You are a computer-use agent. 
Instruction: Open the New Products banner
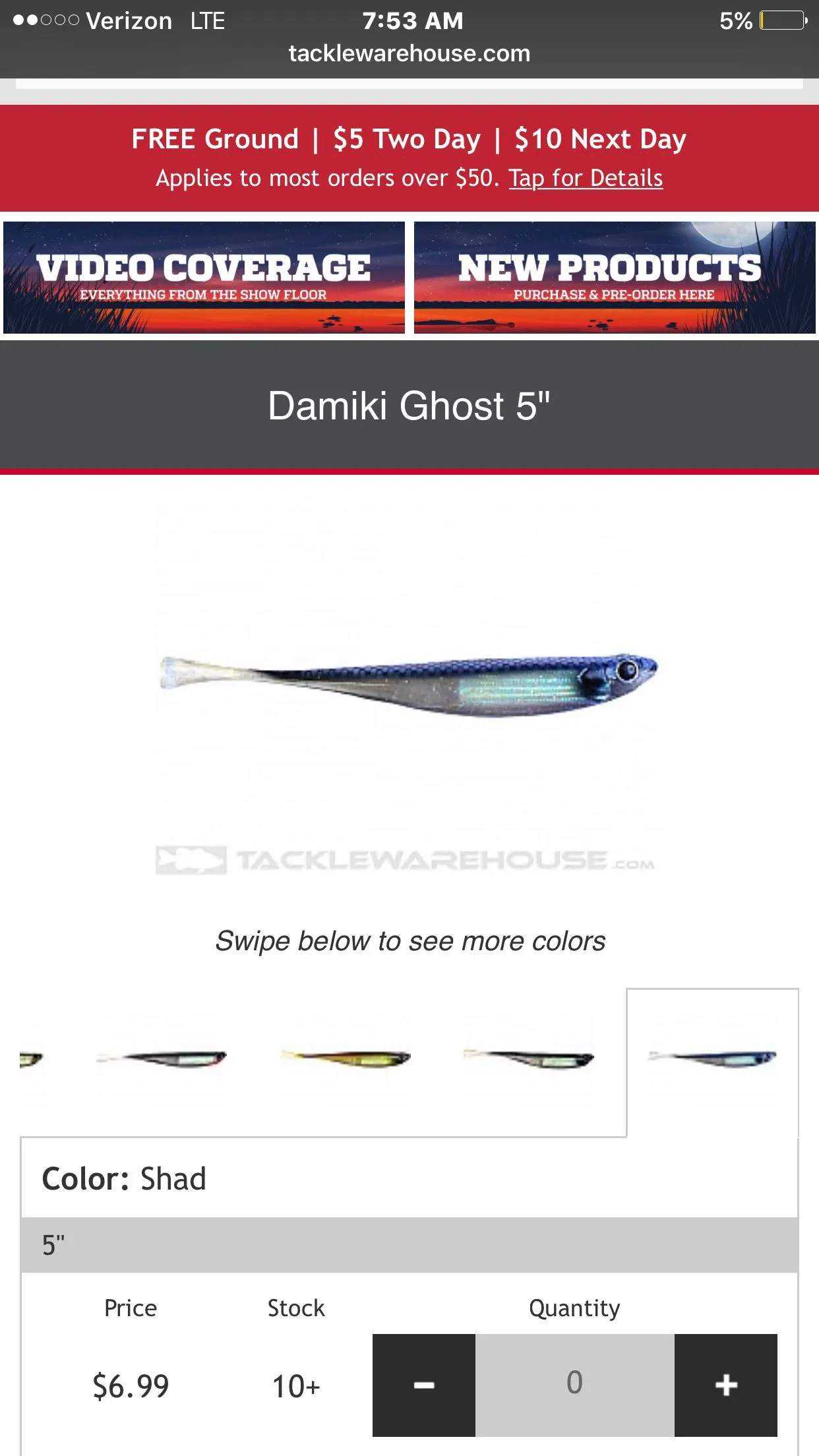coord(615,278)
